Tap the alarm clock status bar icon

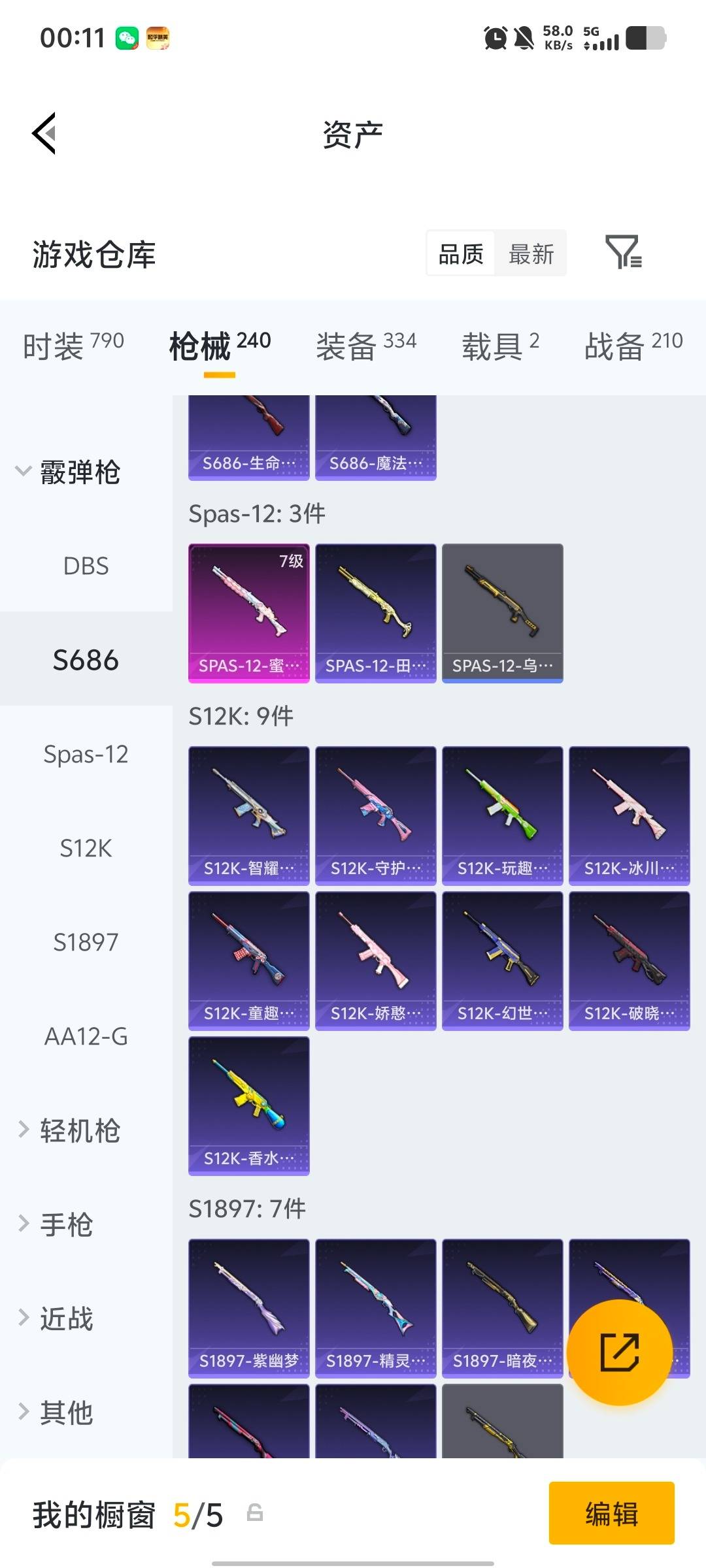pos(495,37)
